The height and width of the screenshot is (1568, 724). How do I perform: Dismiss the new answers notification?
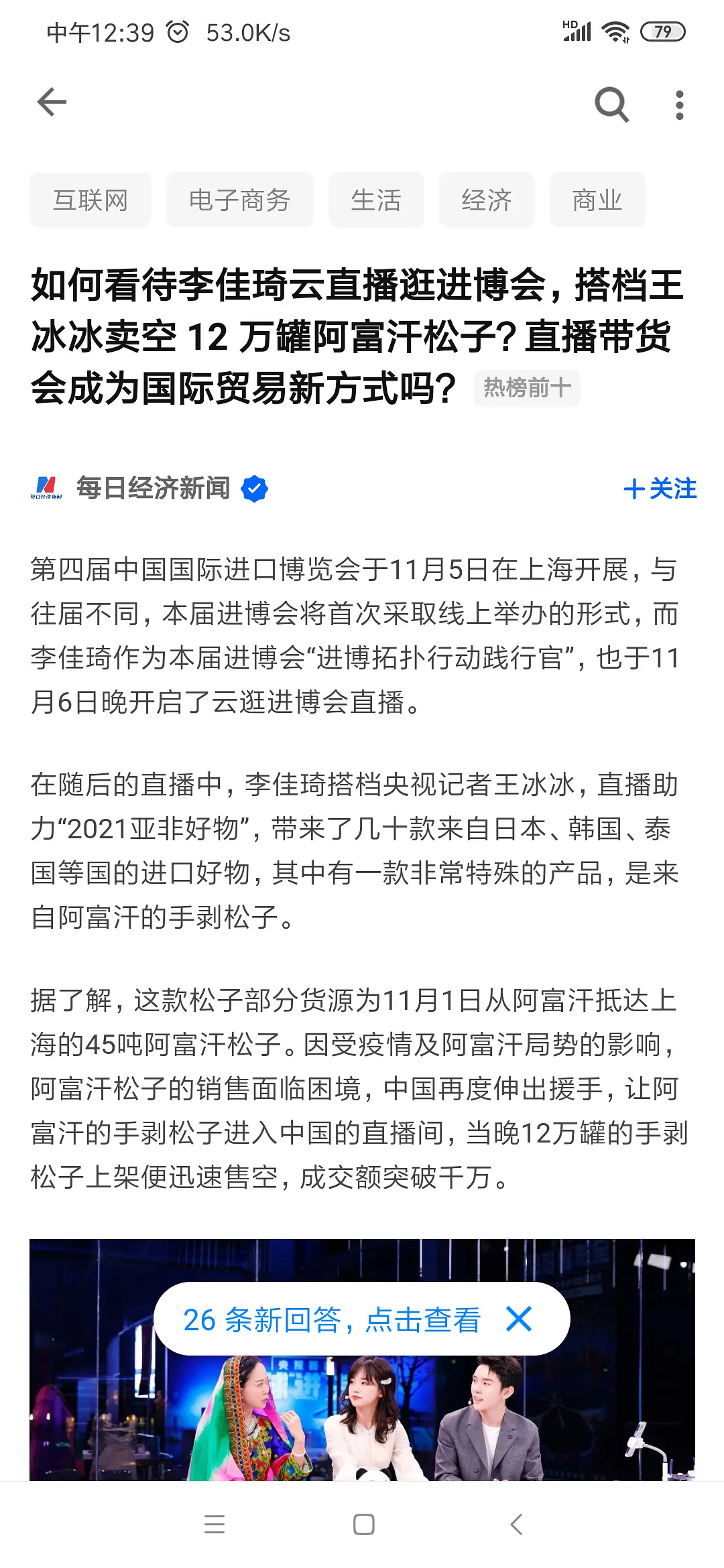(520, 1319)
